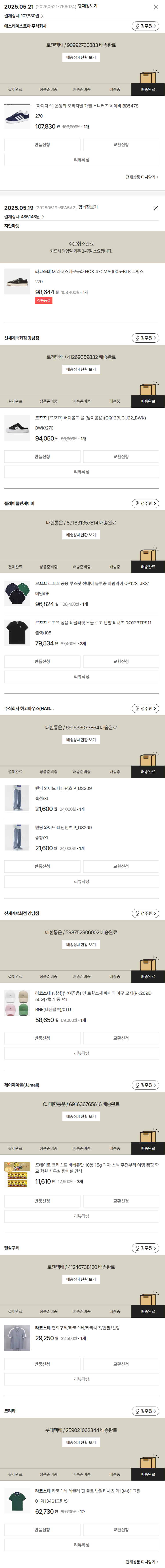
Task: Request an exchange for 르꼬끄 버디볼드 뮬
Action: click(121, 457)
